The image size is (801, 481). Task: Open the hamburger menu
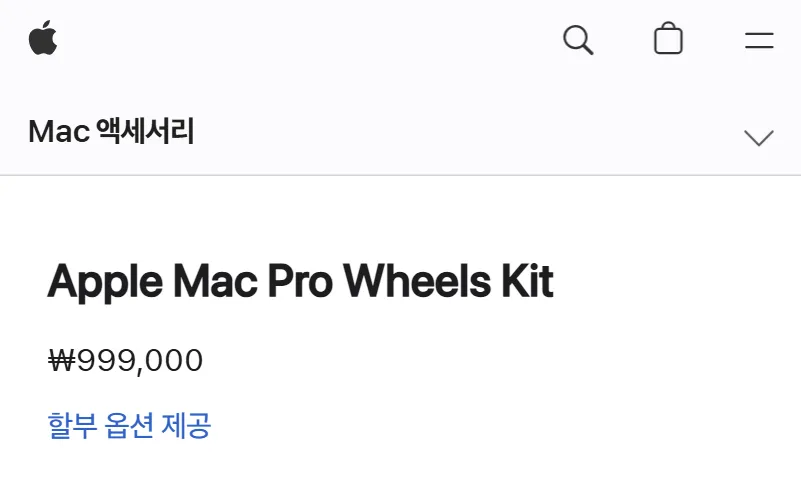[759, 40]
